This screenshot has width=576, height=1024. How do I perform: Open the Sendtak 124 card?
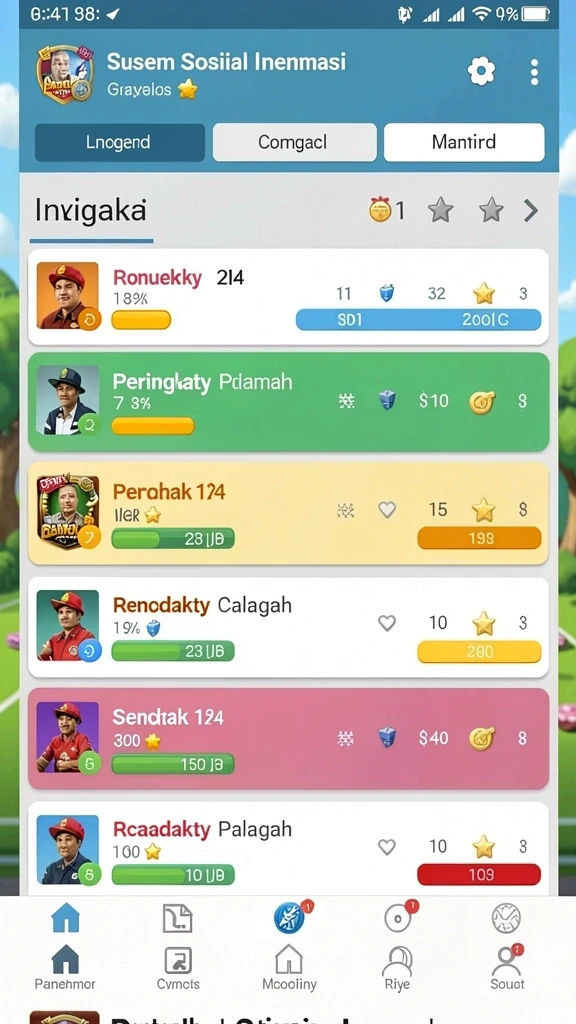click(288, 739)
